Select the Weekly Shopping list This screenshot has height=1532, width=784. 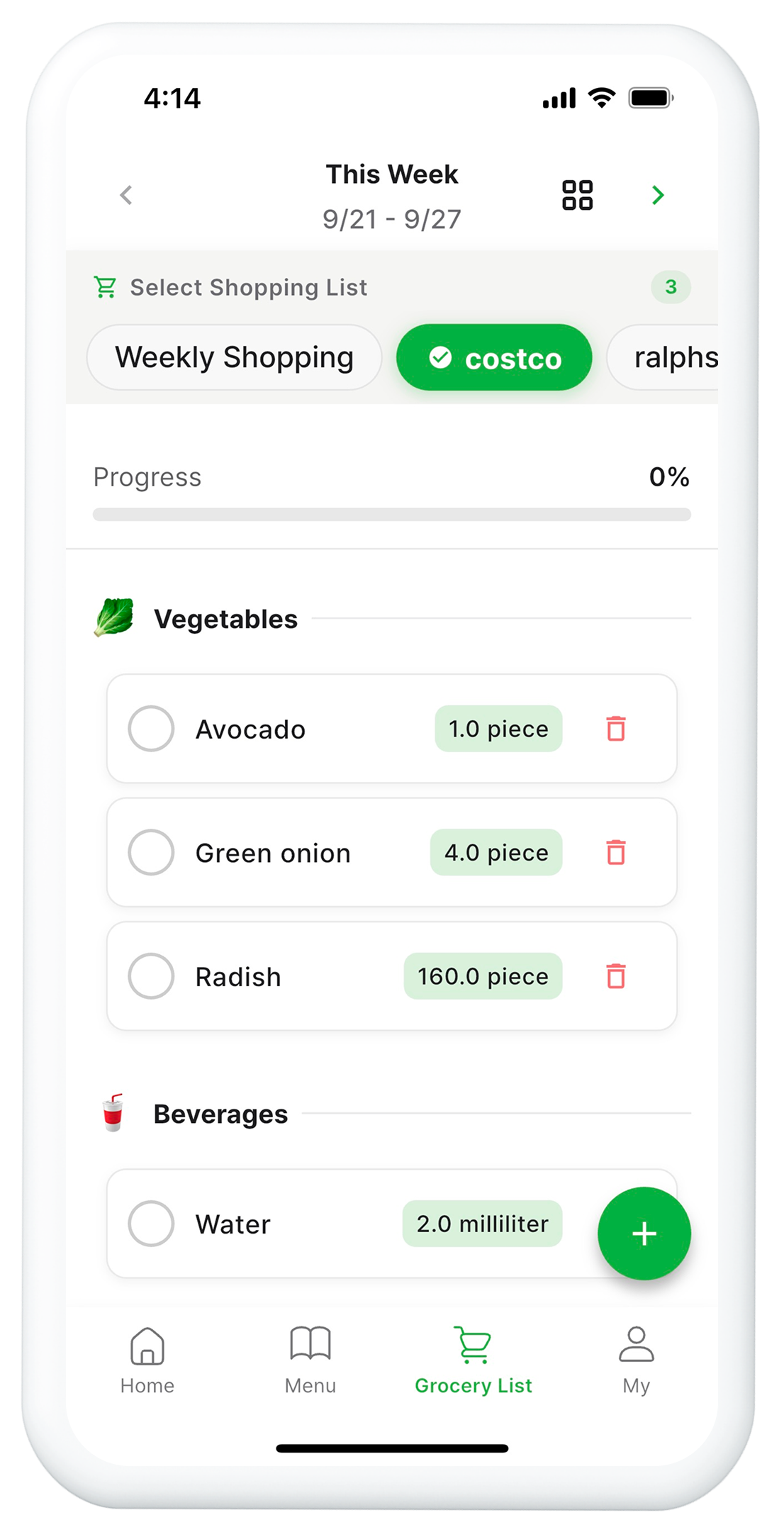(x=234, y=357)
